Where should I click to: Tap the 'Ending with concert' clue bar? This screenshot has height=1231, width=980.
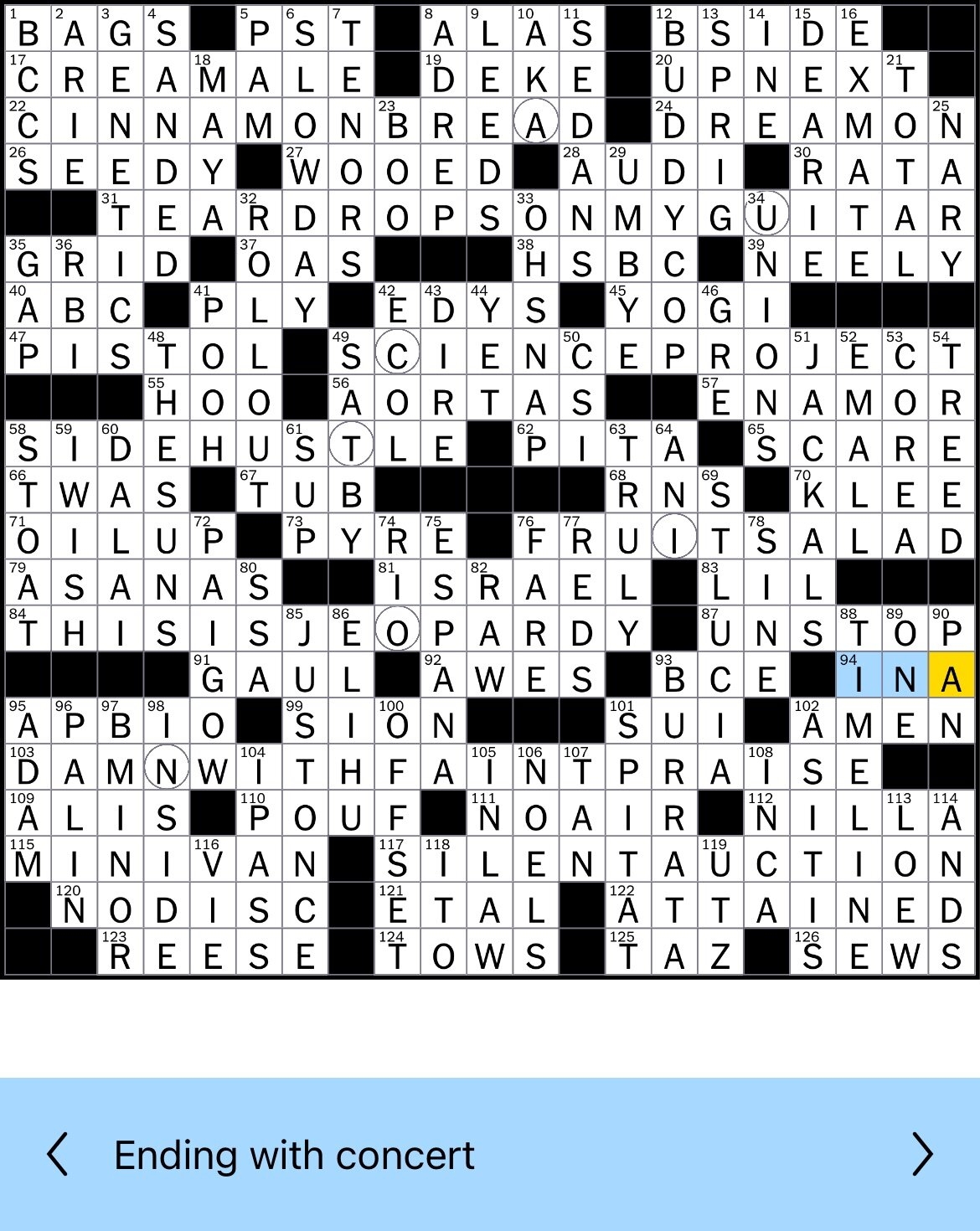pyautogui.click(x=490, y=1155)
